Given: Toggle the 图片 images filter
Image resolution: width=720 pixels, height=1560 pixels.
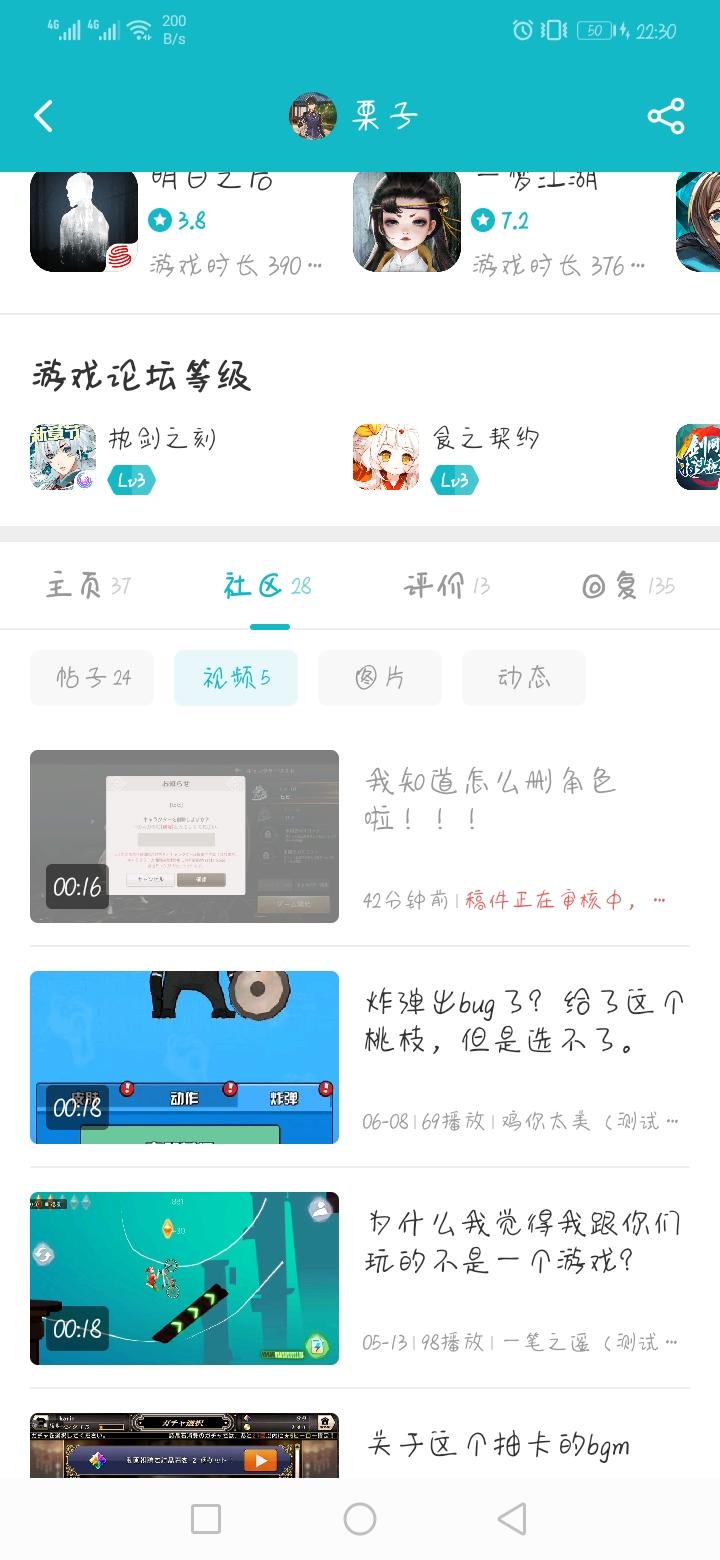Looking at the screenshot, I should 380,677.
